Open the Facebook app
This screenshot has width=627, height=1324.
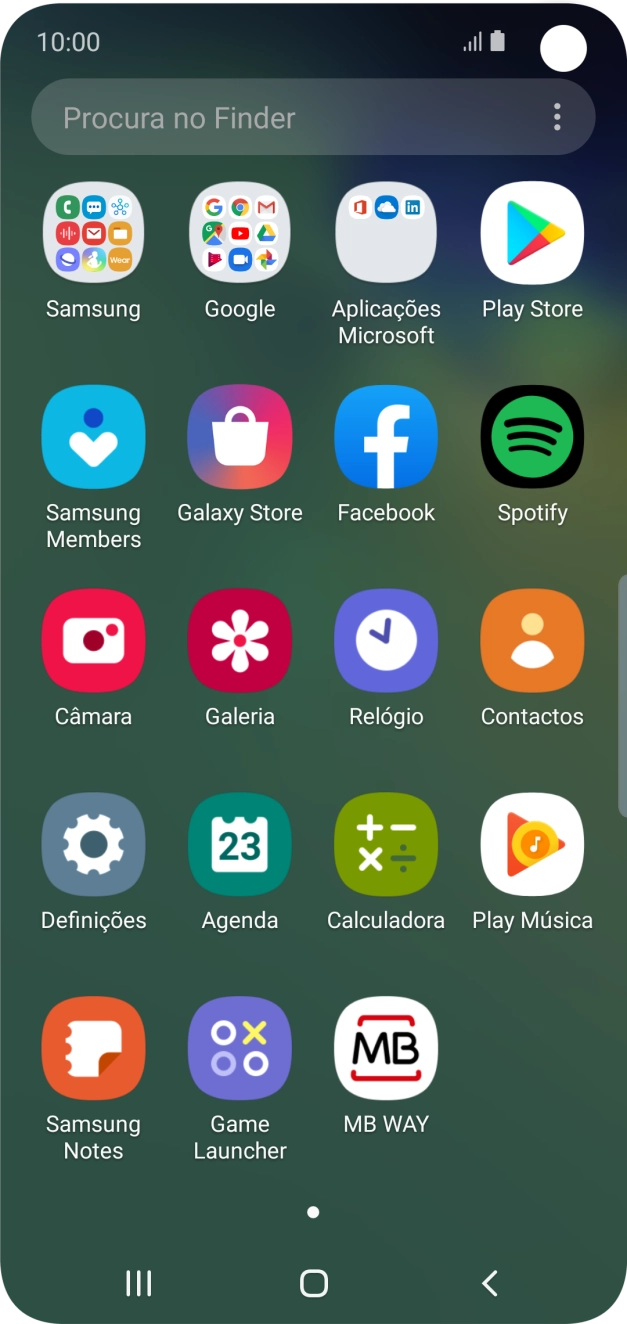click(386, 437)
